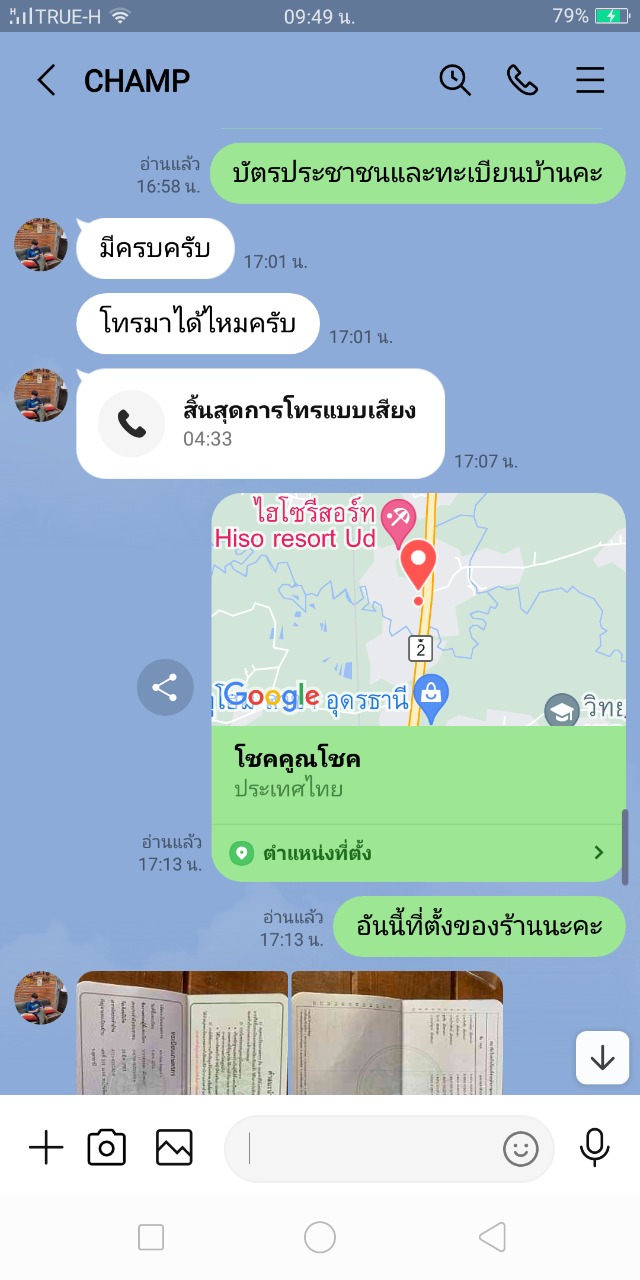
Task: Open the shared location map
Action: (x=418, y=610)
